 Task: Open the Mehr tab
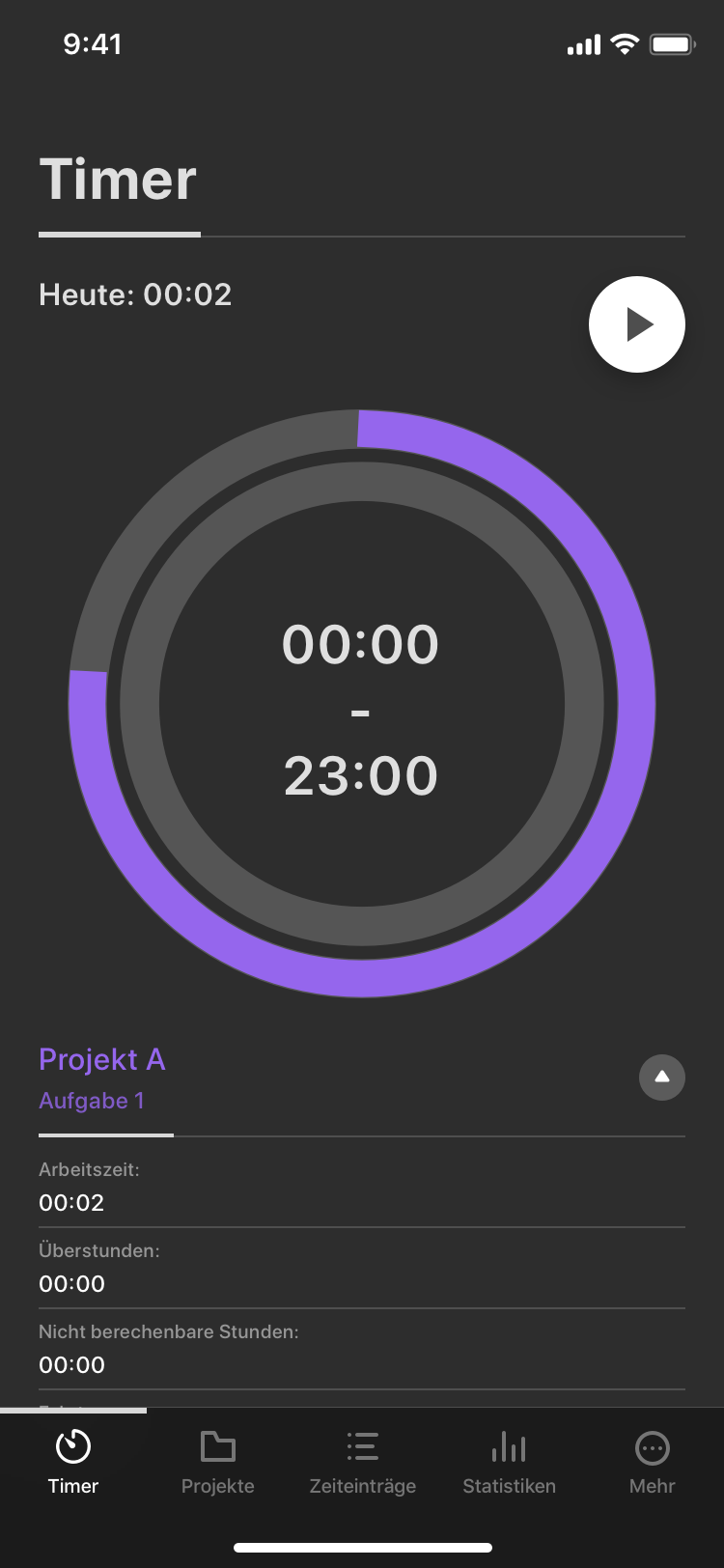point(653,1463)
